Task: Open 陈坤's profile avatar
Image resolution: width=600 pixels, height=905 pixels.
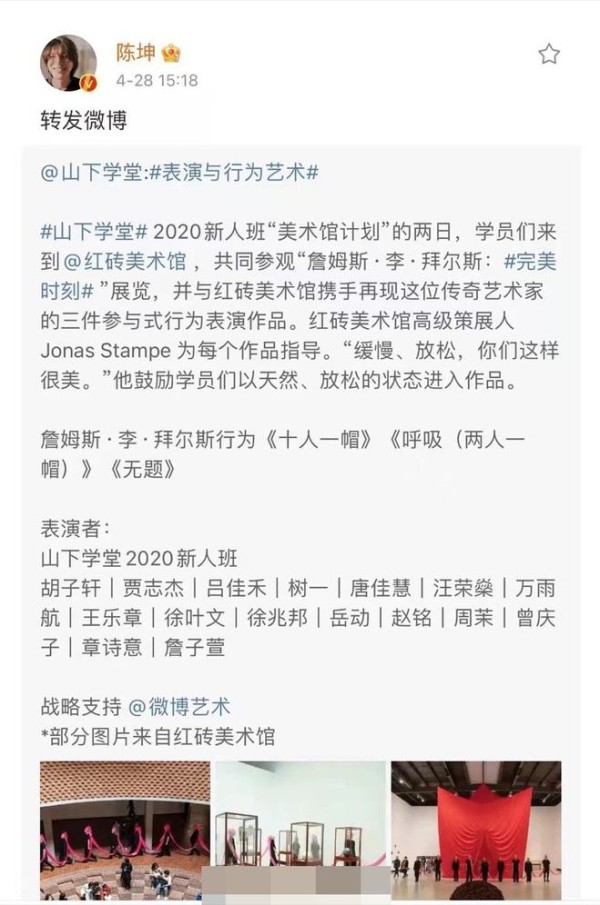Action: click(x=69, y=63)
